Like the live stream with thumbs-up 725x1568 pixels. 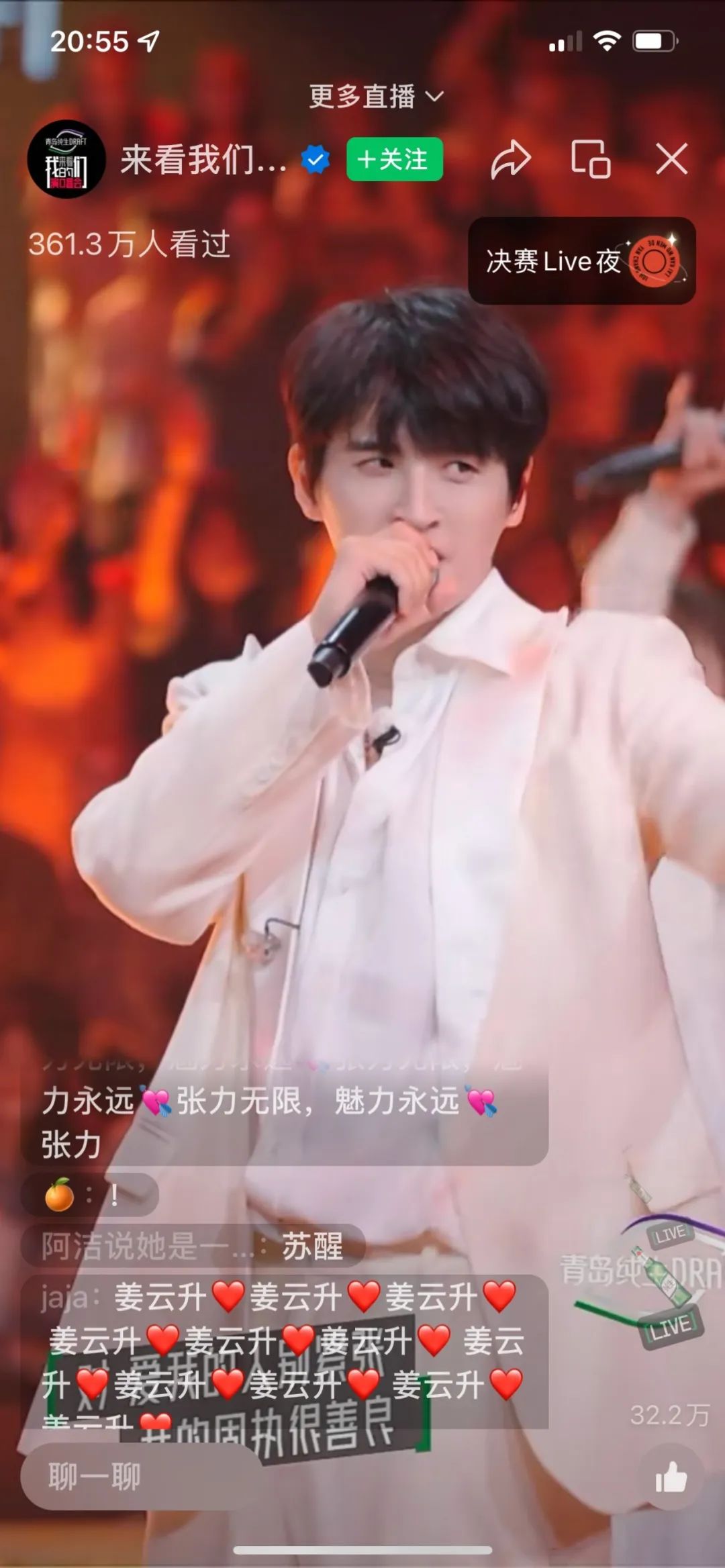671,1477
